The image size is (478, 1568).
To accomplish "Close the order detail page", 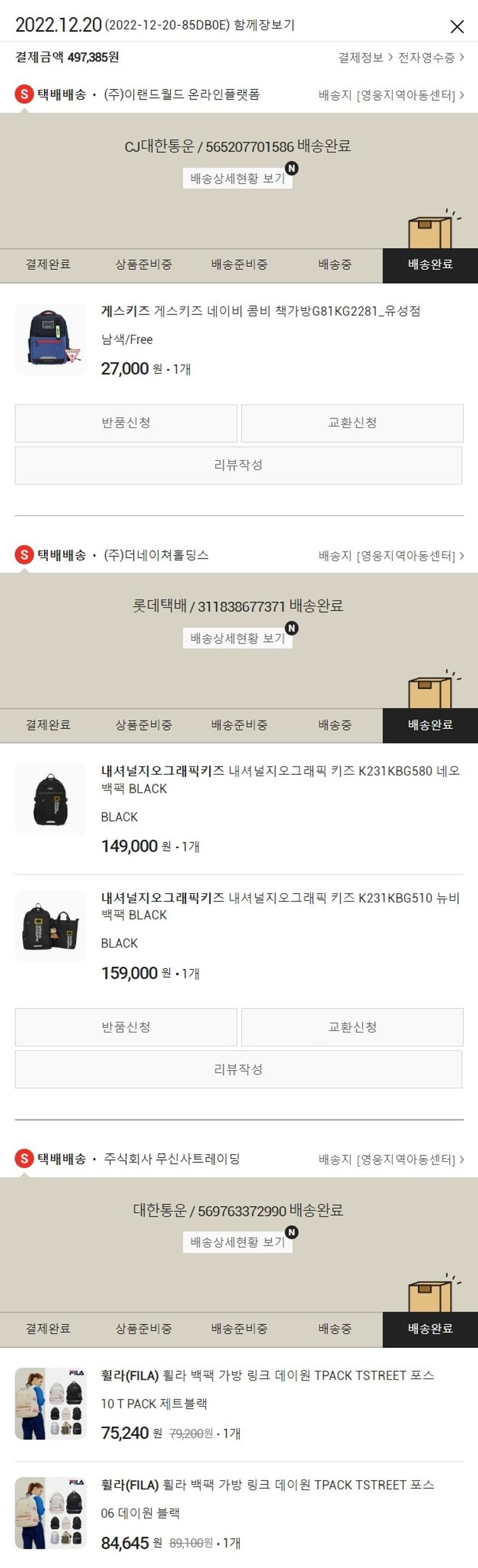I will tap(457, 26).
